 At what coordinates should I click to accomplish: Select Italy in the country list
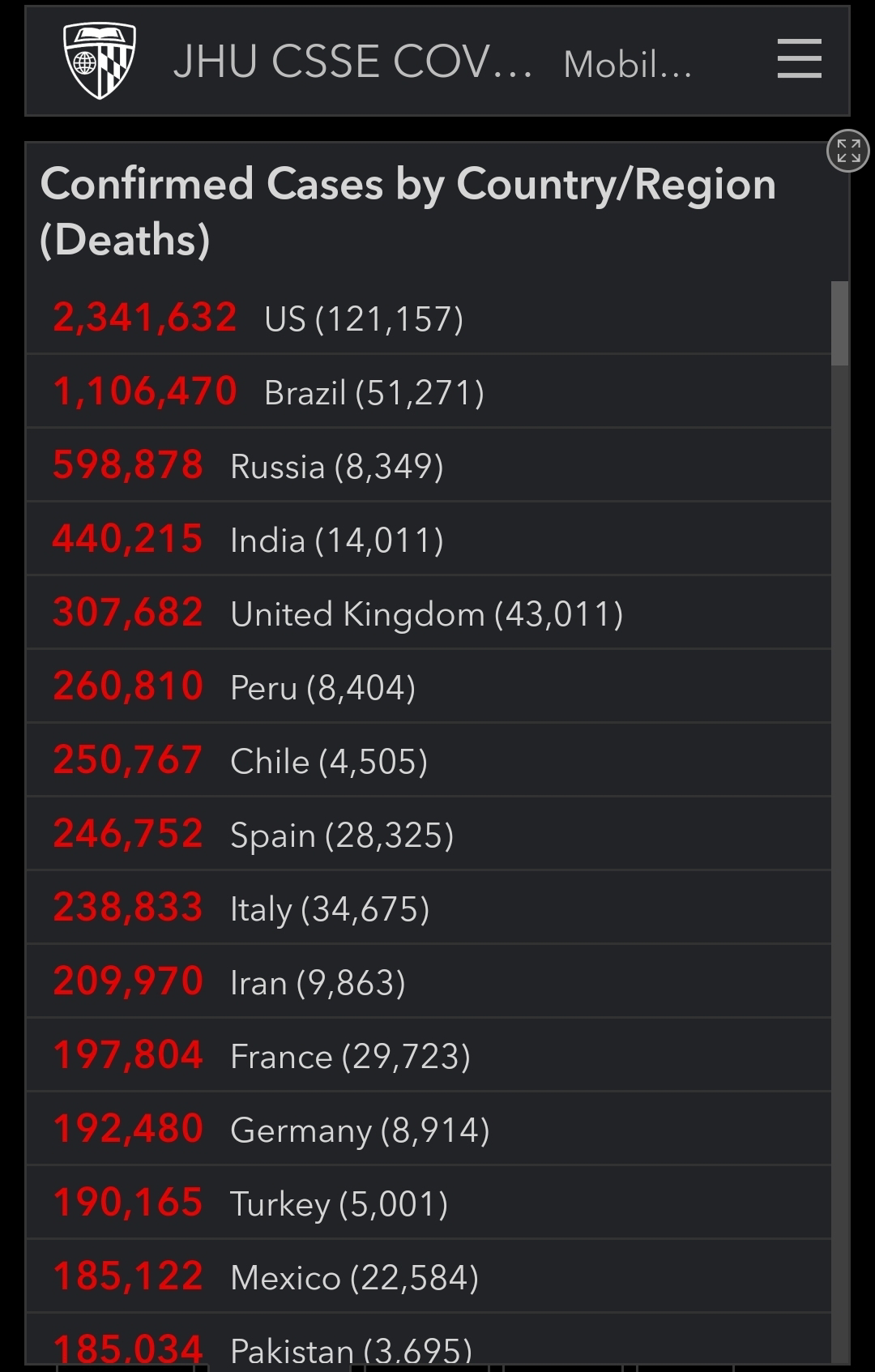pyautogui.click(x=429, y=907)
